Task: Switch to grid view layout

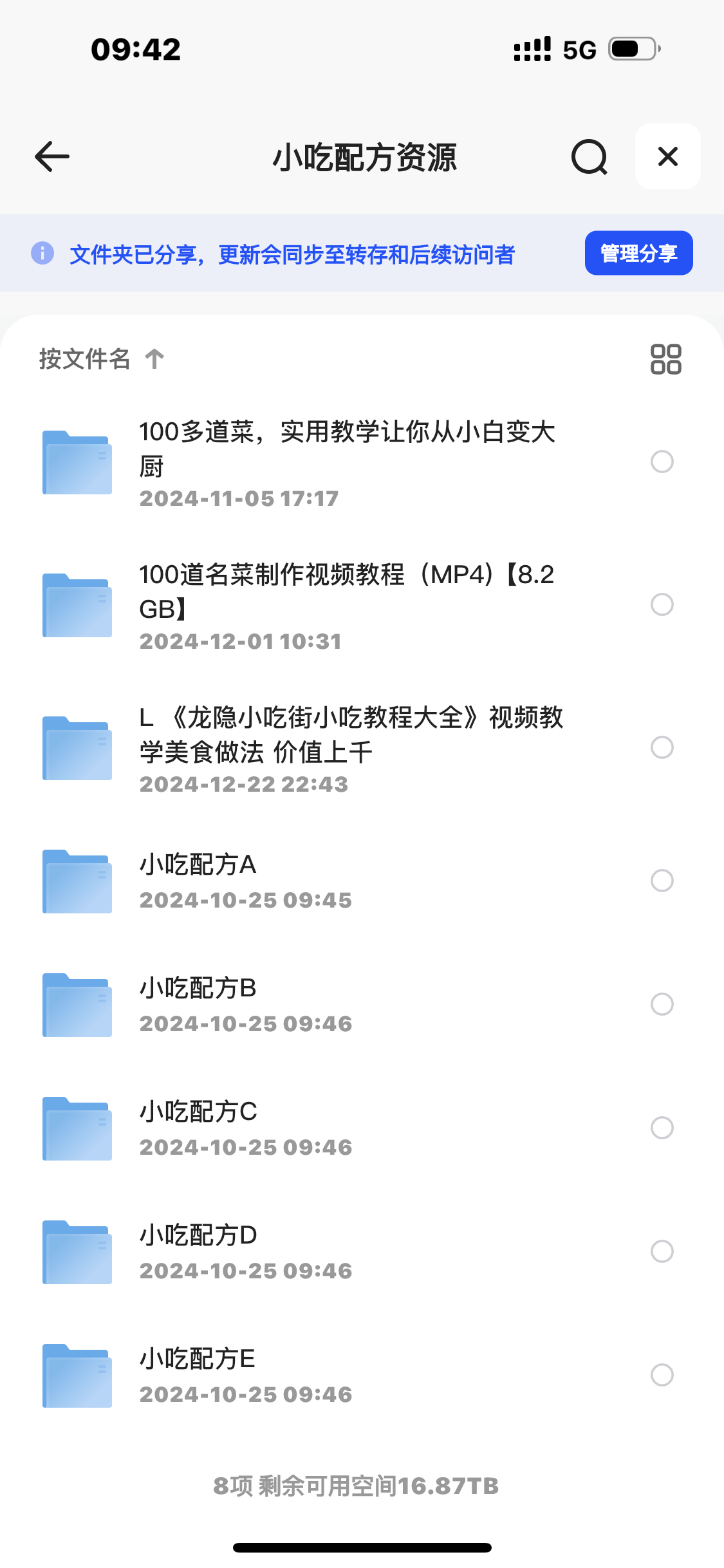Action: point(665,359)
